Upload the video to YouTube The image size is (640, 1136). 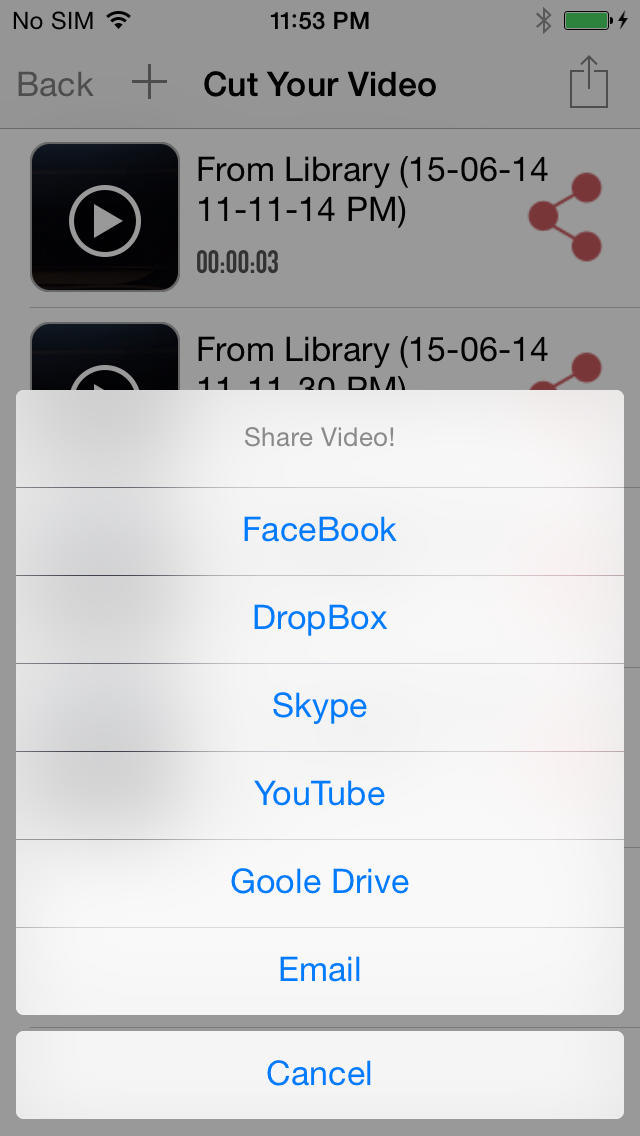320,795
